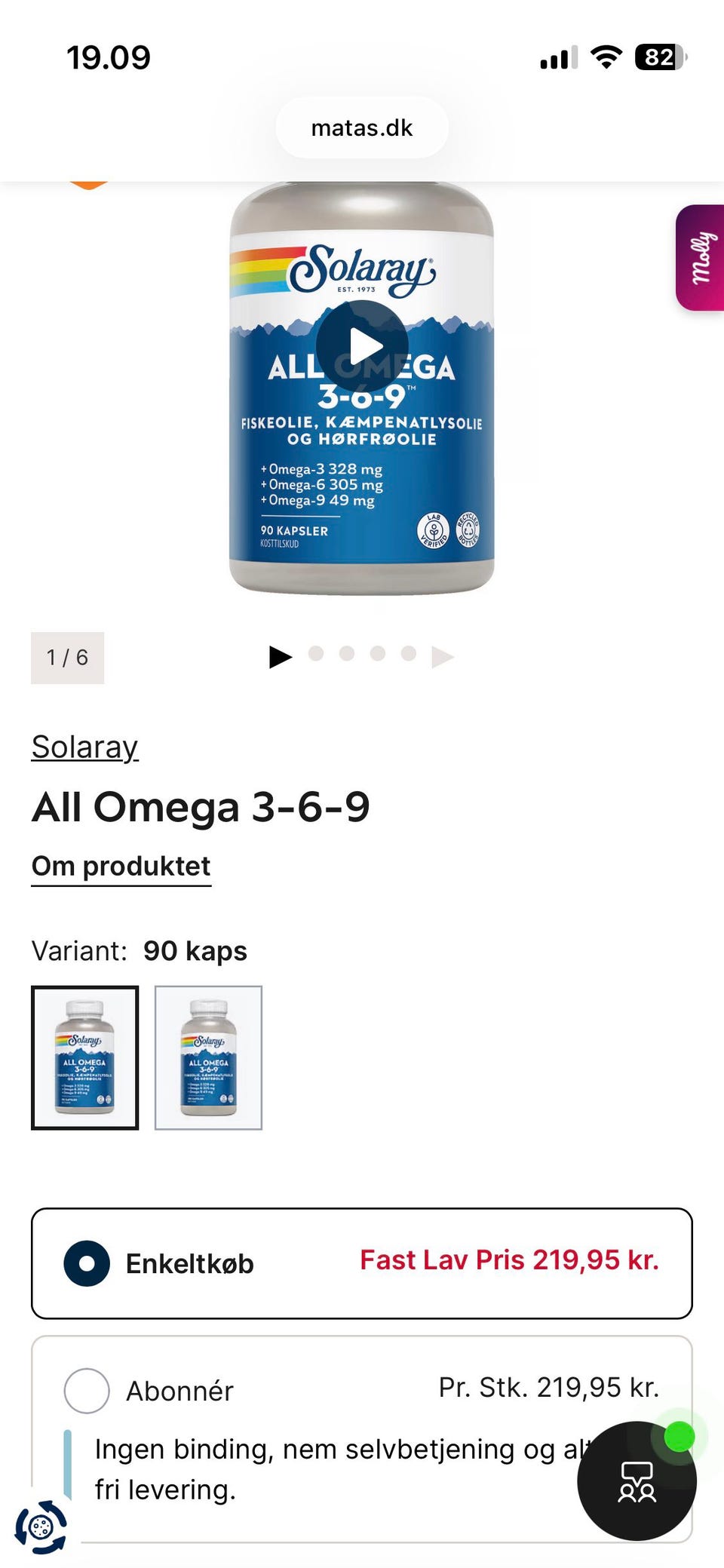Screen dimensions: 724x1568
Task: Open the cookie settings icon
Action: (41, 1527)
